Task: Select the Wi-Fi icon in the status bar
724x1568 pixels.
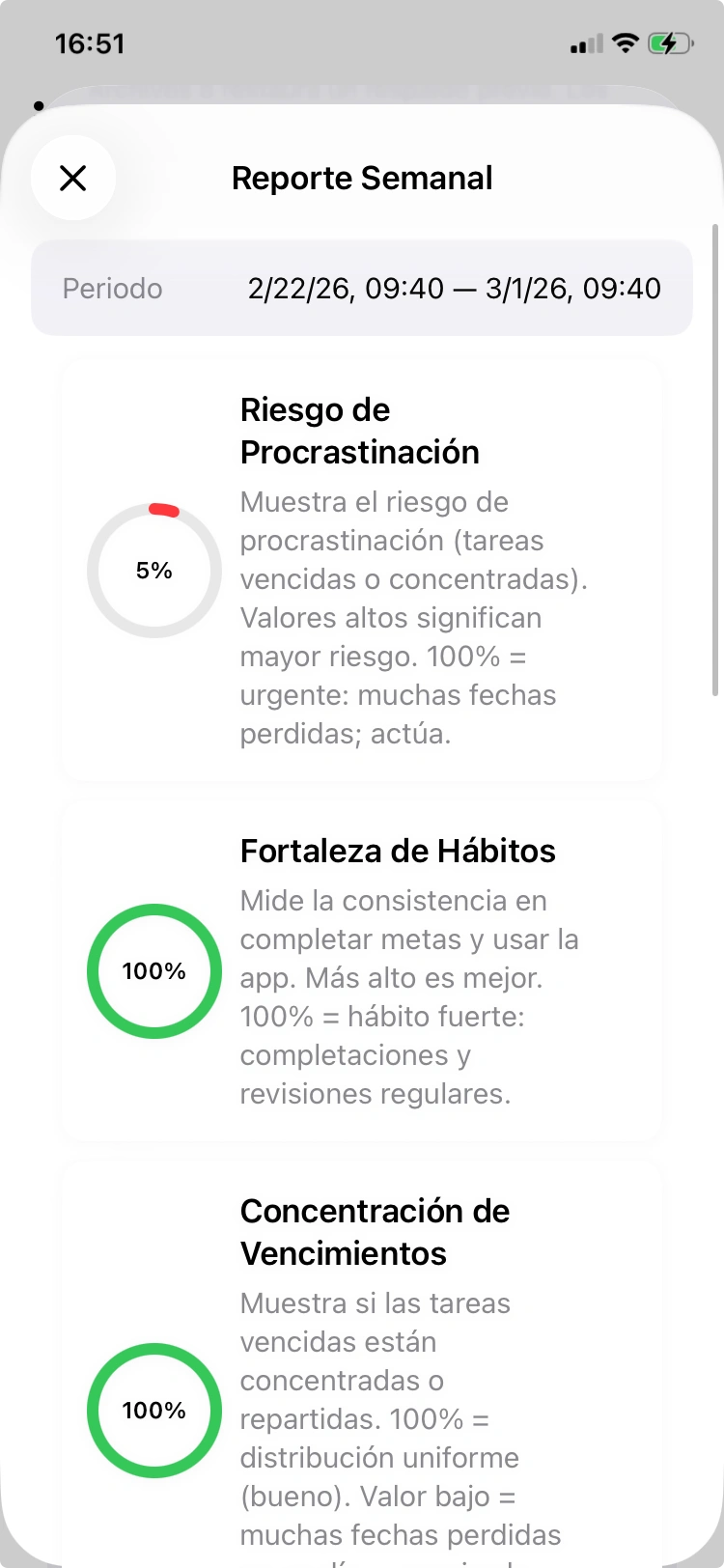Action: [623, 42]
